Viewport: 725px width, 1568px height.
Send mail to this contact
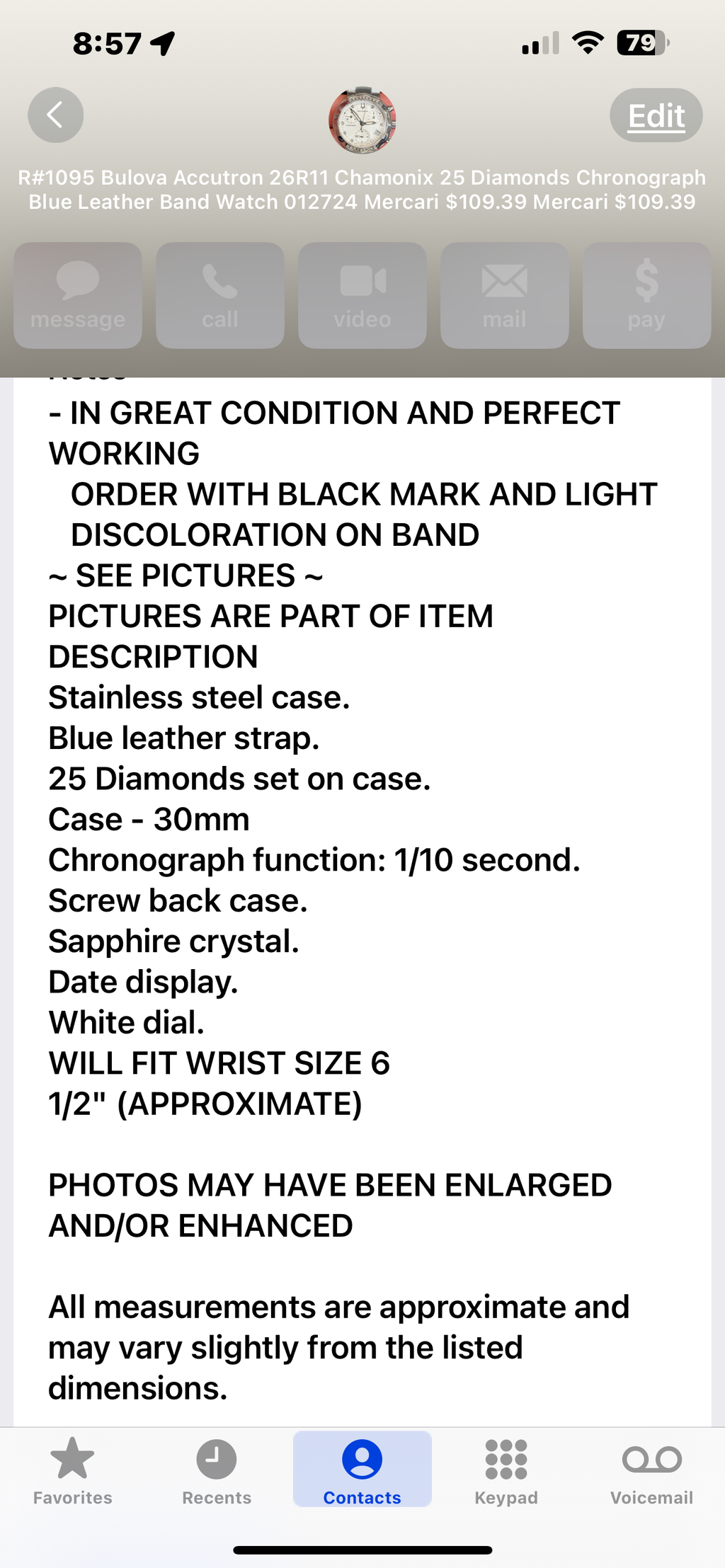504,295
